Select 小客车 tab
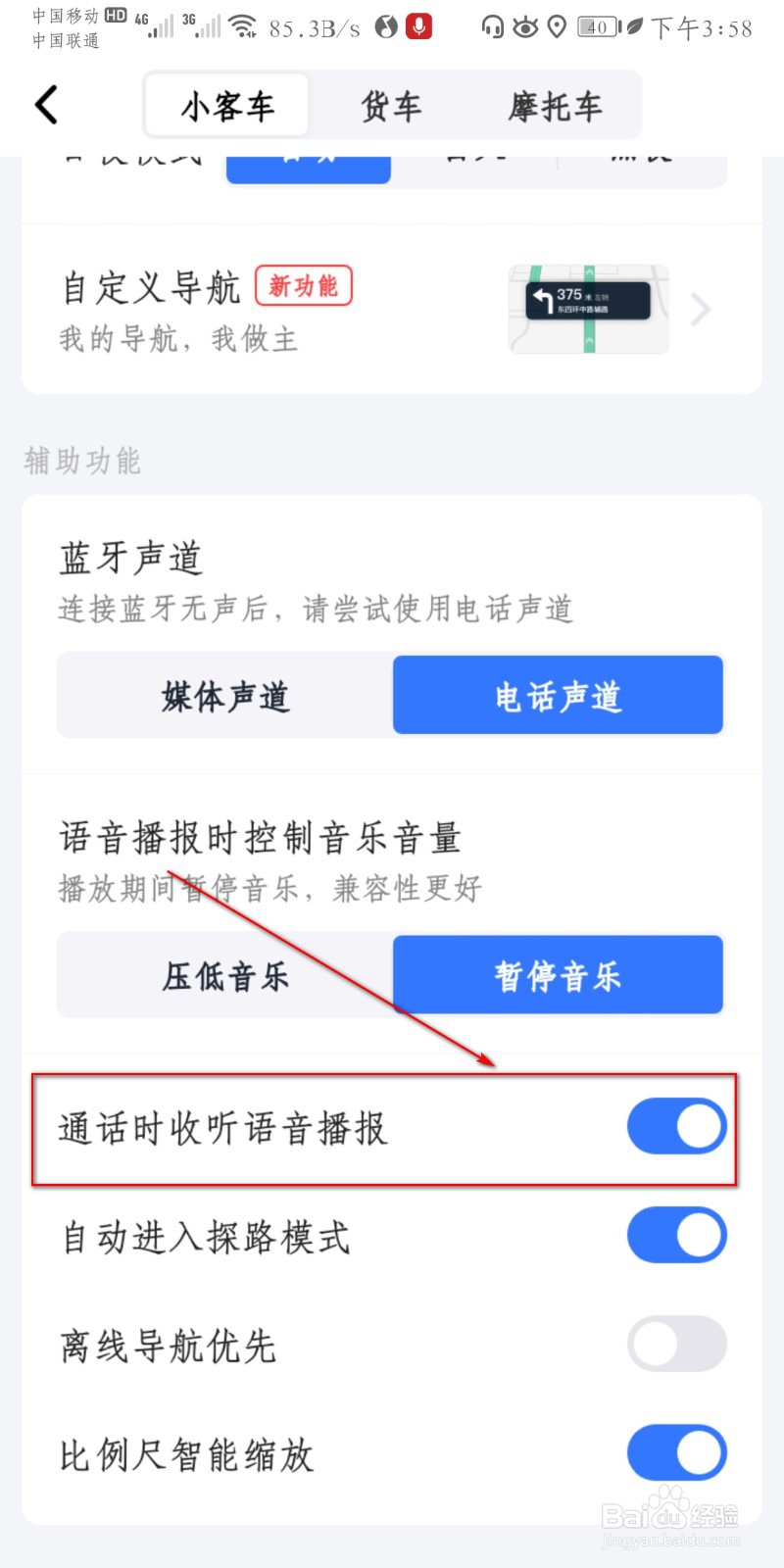784x1568 pixels. 226,105
